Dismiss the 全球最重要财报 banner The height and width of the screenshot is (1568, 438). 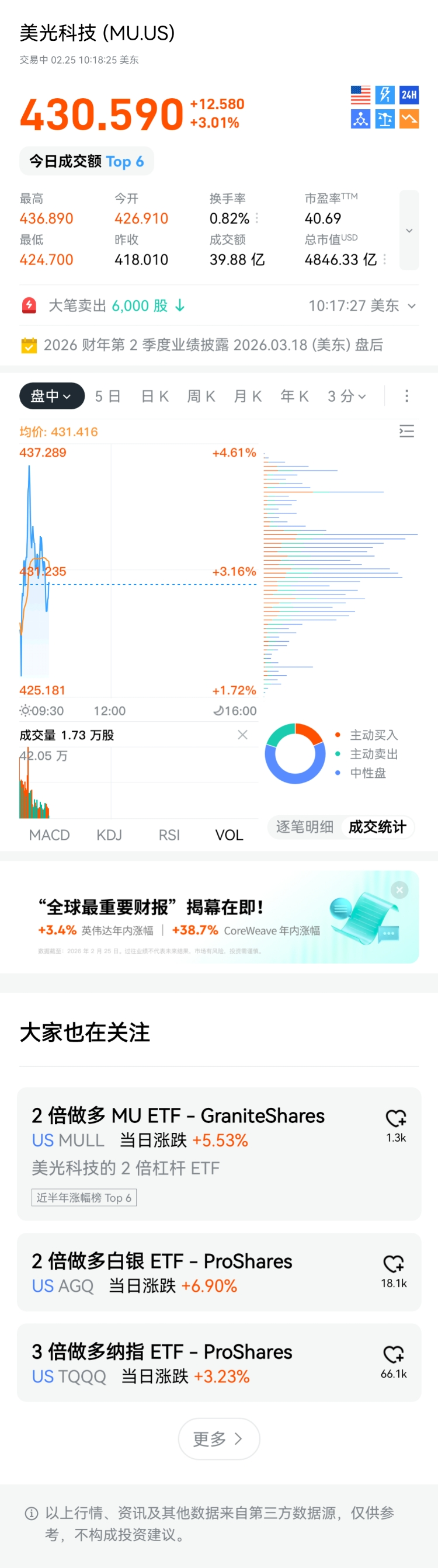point(399,890)
